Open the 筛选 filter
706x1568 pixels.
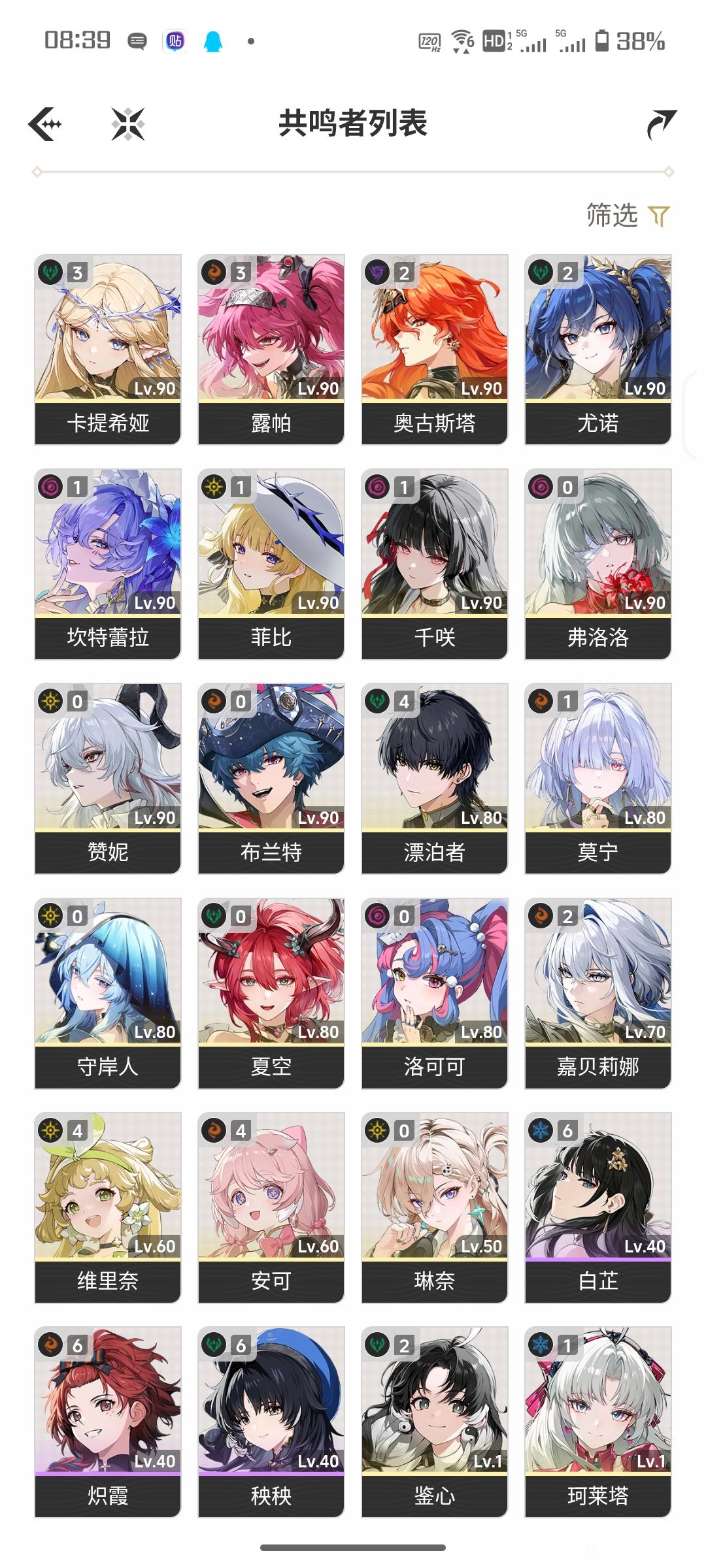click(x=628, y=215)
